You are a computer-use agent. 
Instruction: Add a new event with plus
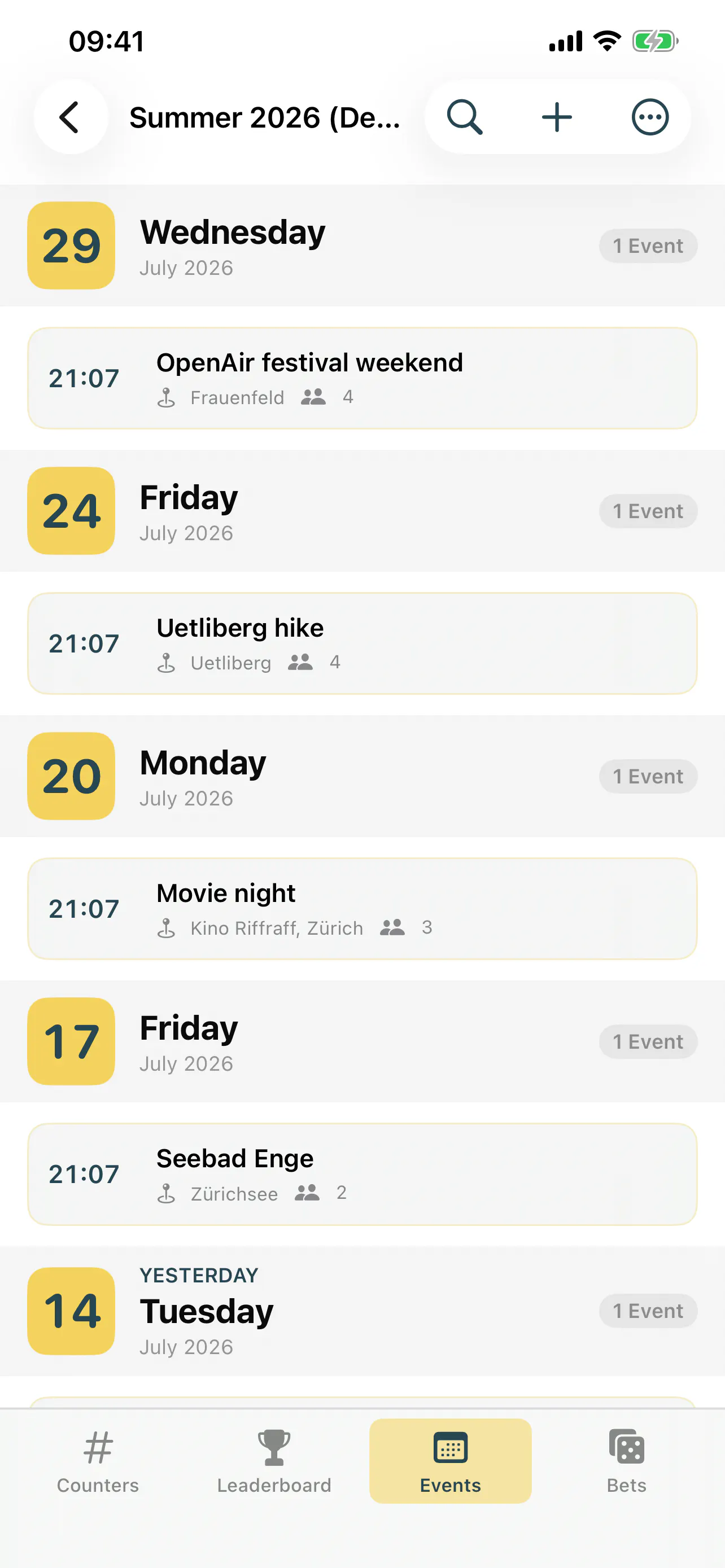click(x=557, y=117)
